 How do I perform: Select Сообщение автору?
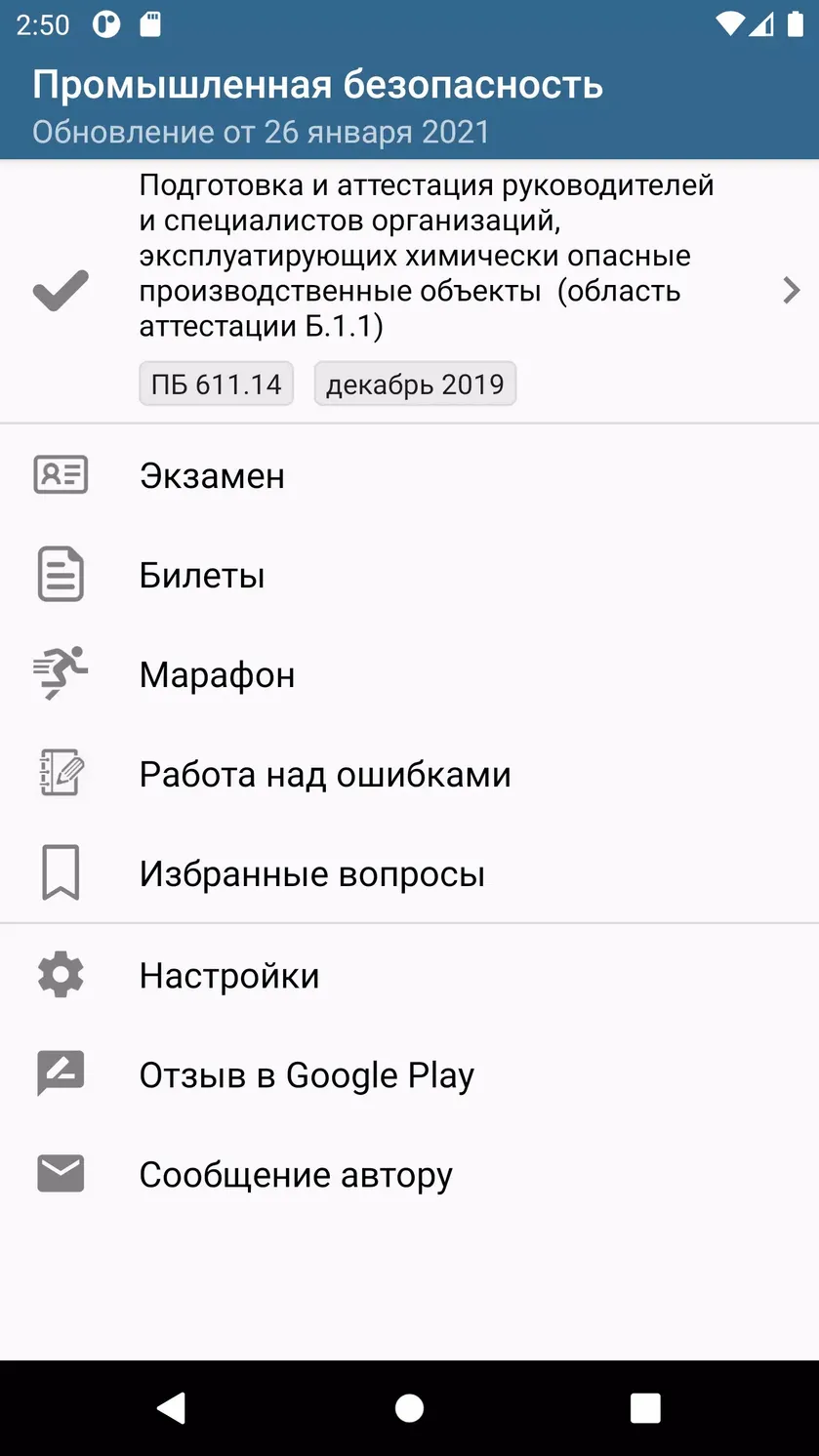(409, 1174)
